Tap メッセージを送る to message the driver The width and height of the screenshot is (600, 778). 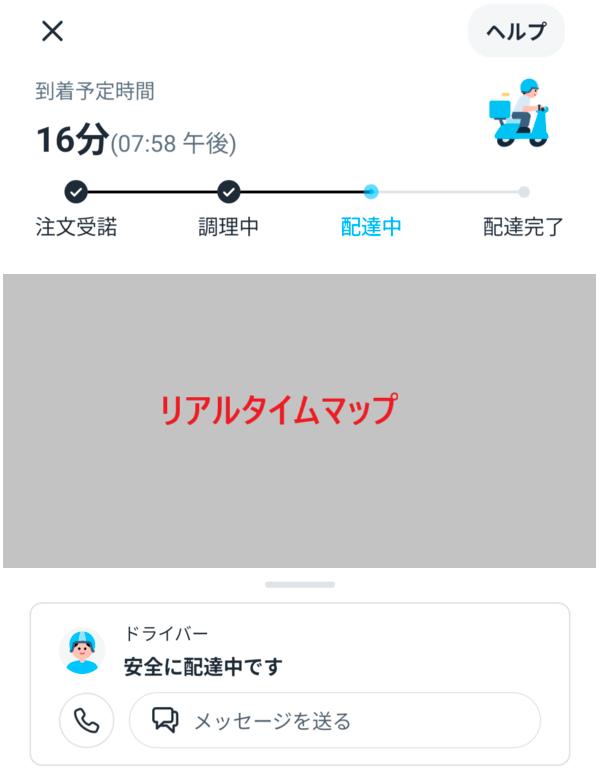334,720
